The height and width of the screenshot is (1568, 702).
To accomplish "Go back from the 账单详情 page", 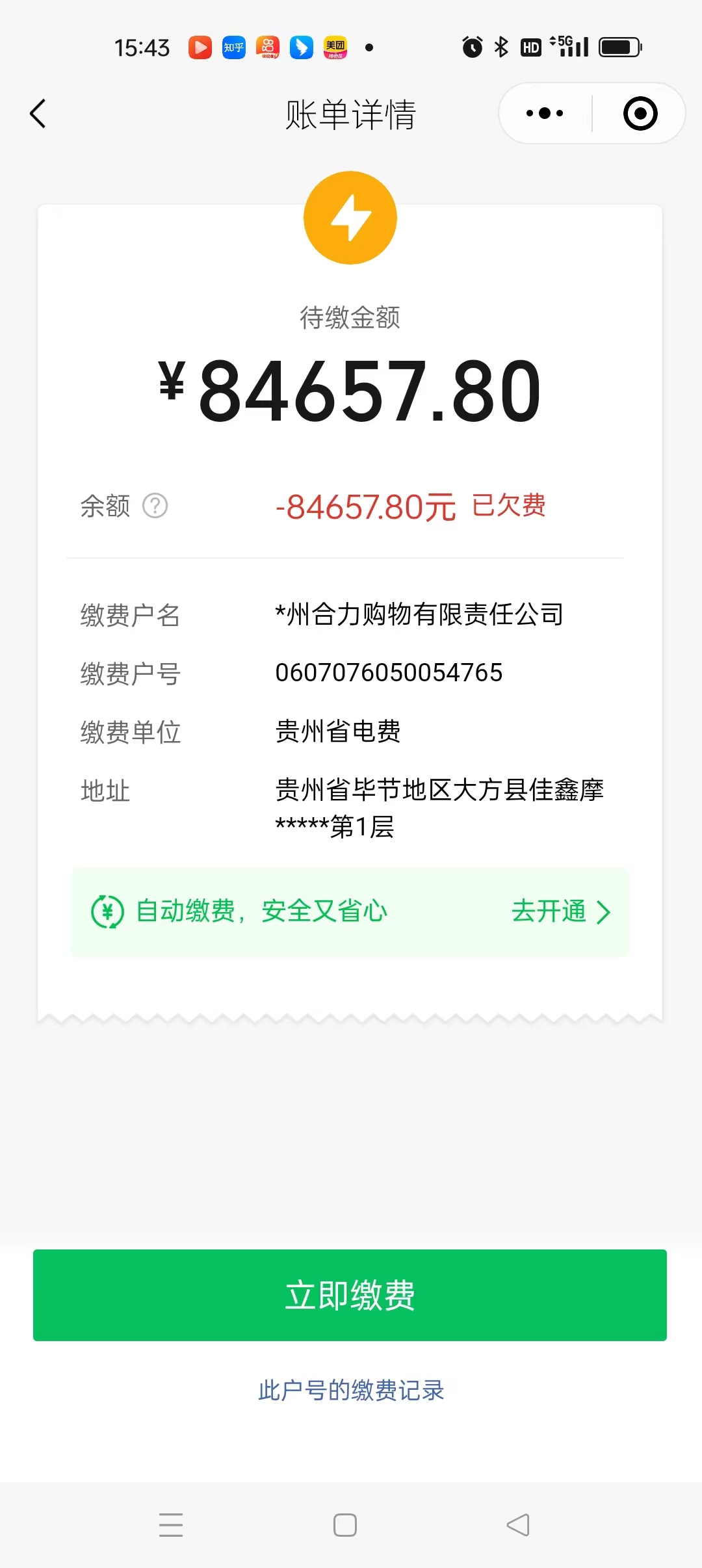I will [x=38, y=114].
